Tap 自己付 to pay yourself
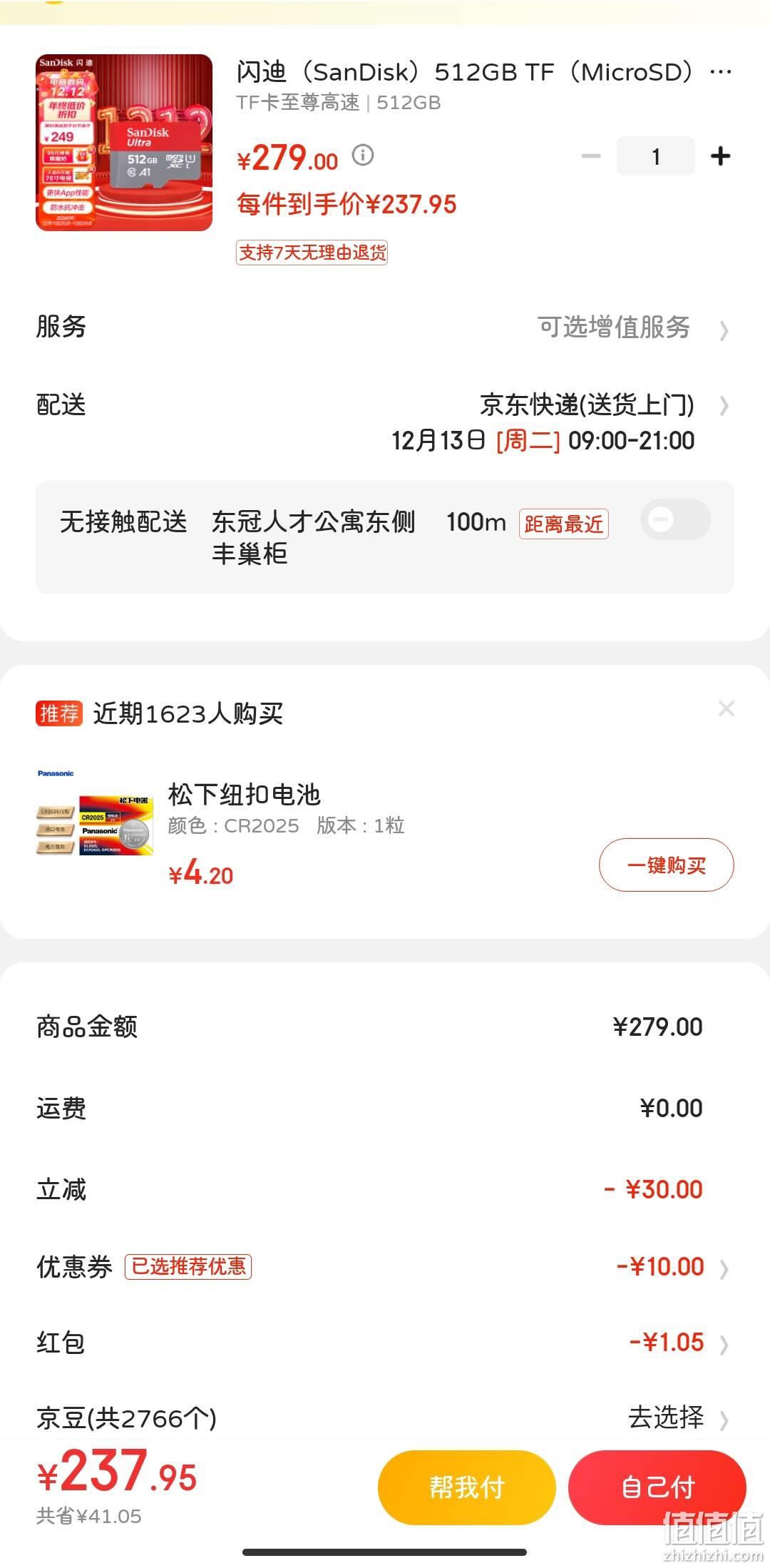770x1568 pixels. click(x=657, y=1487)
